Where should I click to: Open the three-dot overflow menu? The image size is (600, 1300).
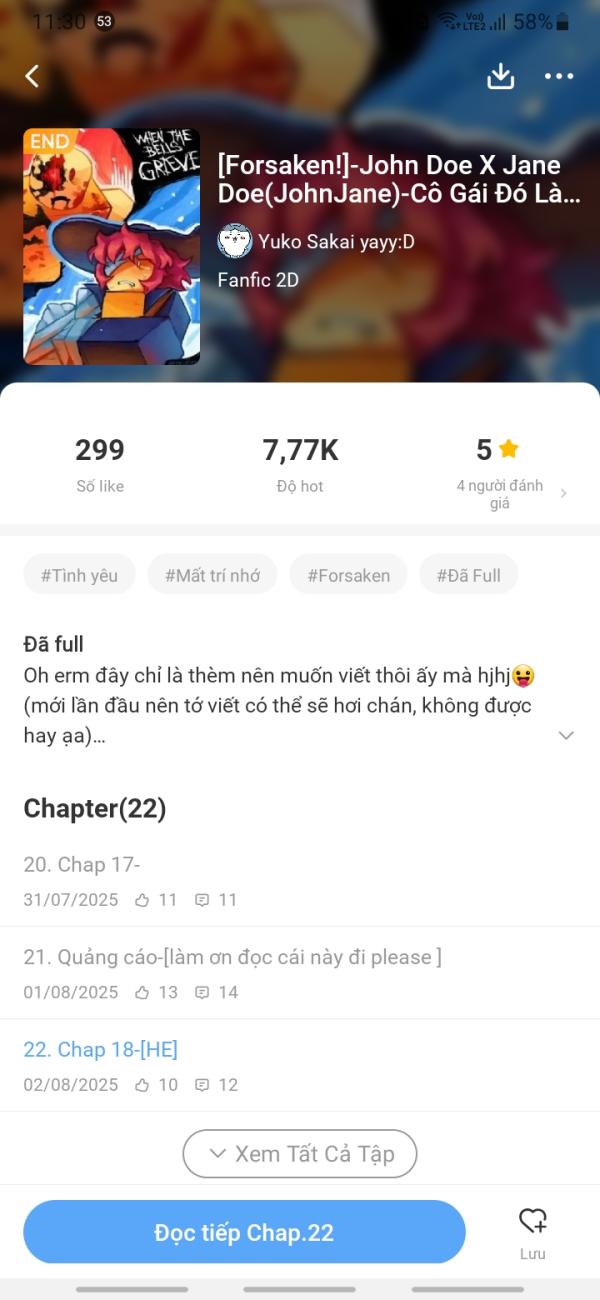tap(559, 76)
